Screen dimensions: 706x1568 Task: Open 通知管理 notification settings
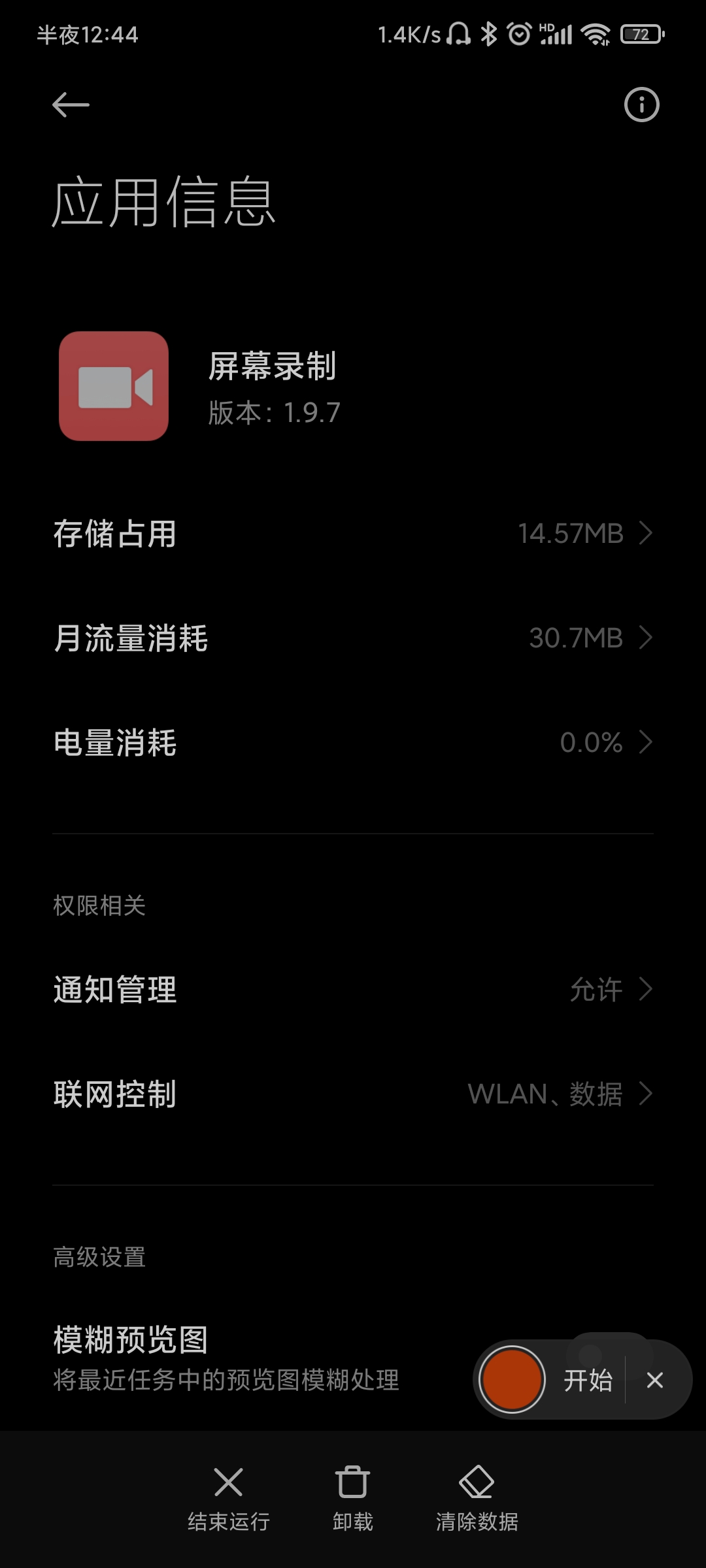[x=353, y=989]
